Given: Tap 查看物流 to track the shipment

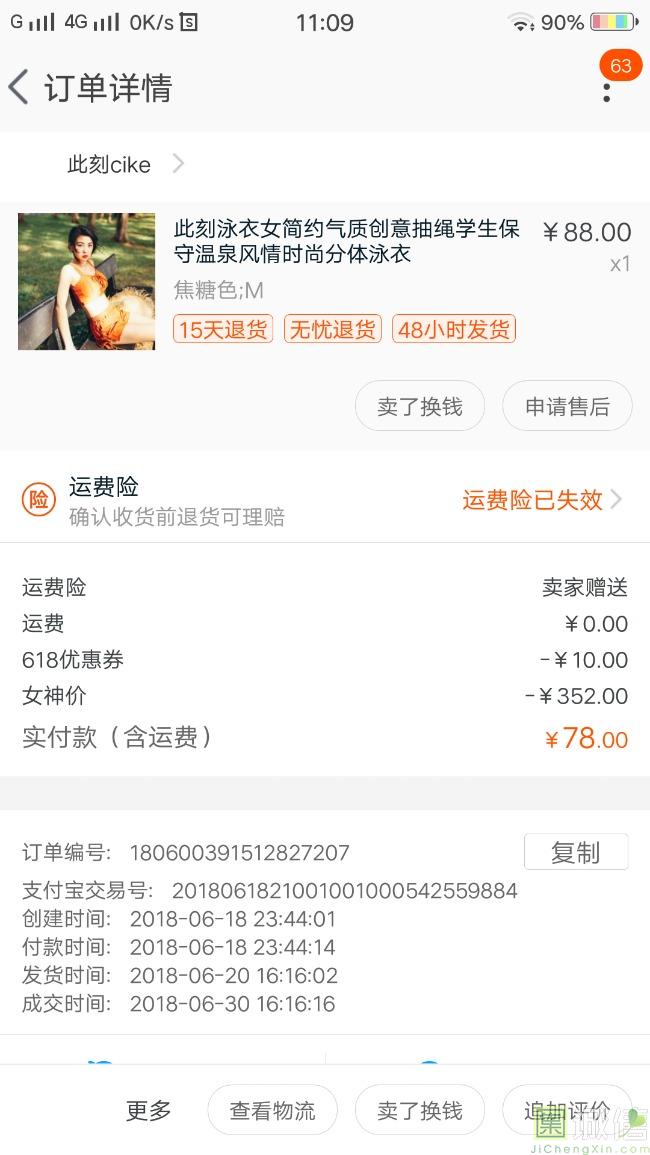Looking at the screenshot, I should 273,1110.
